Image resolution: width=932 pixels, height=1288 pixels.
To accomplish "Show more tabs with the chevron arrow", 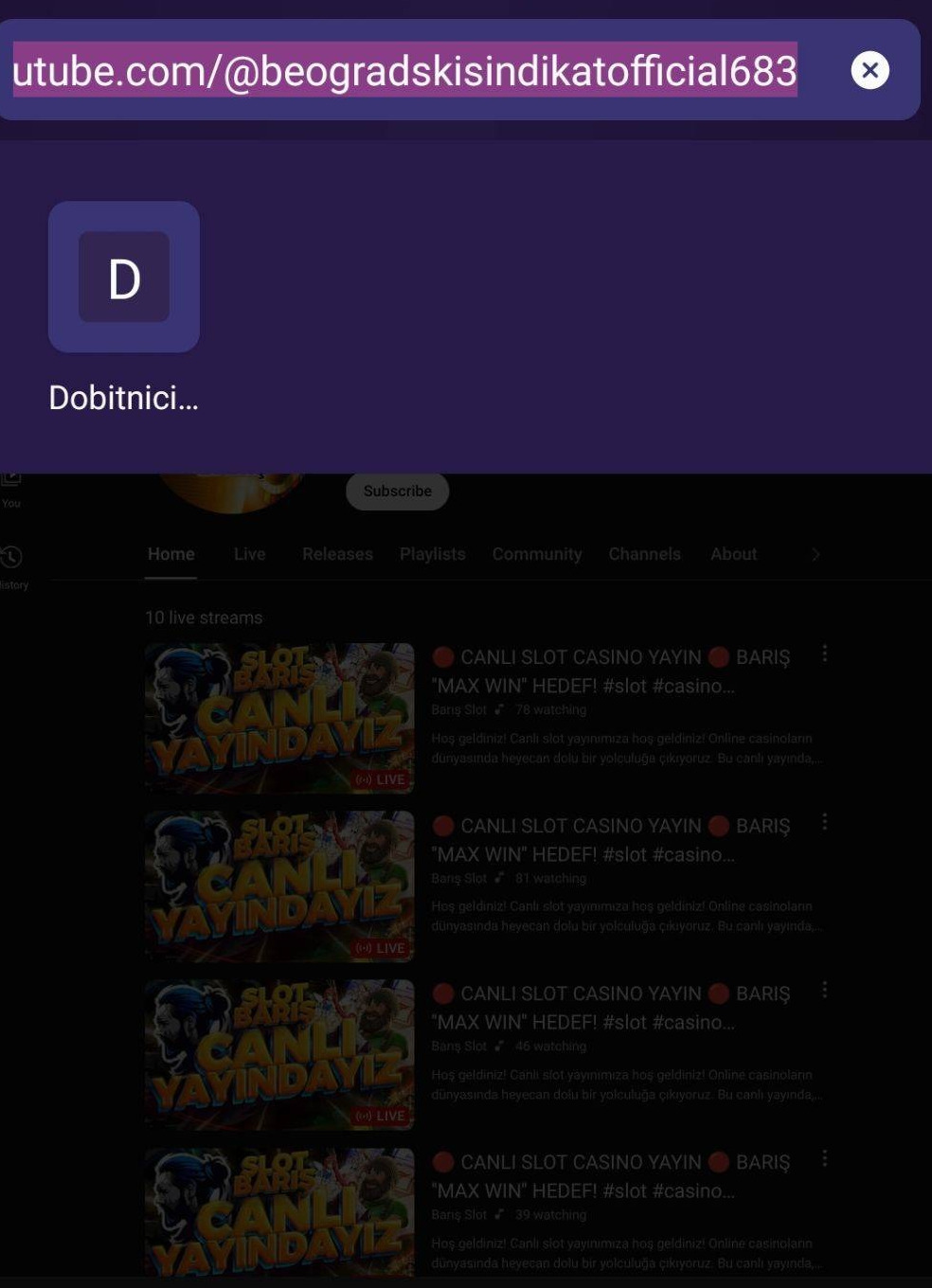I will point(815,554).
